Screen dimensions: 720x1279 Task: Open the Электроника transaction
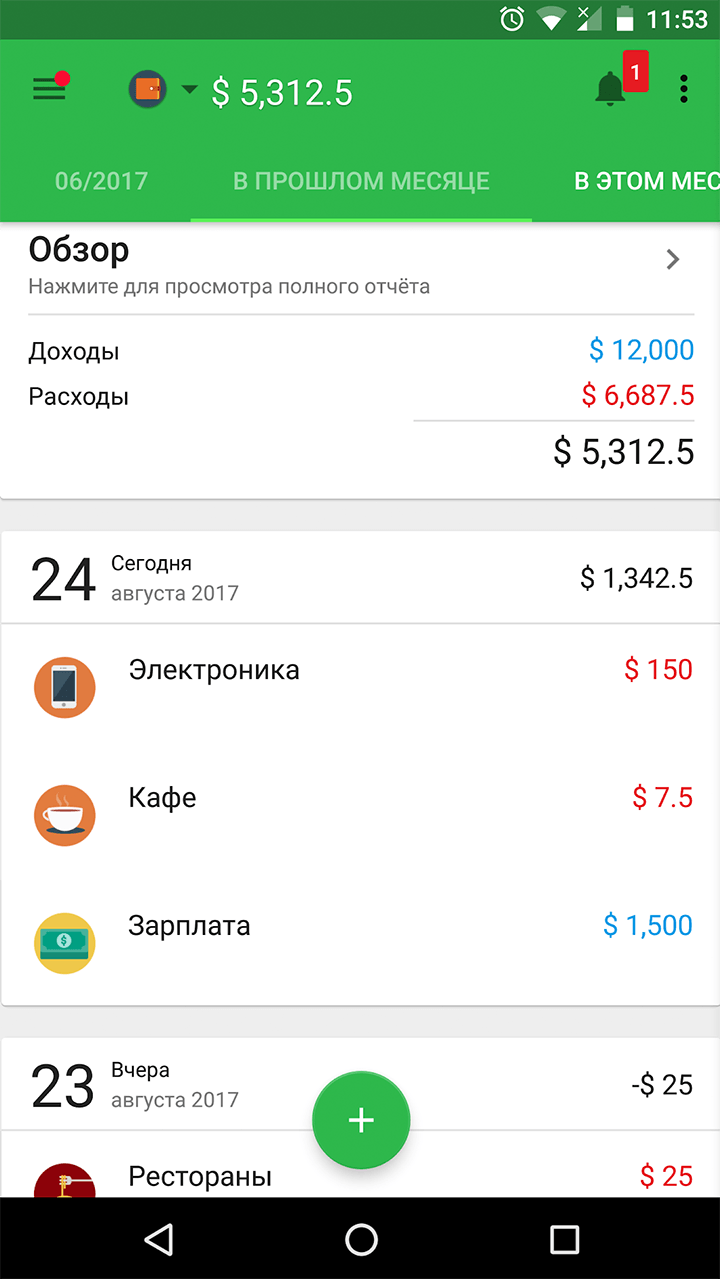pos(361,688)
